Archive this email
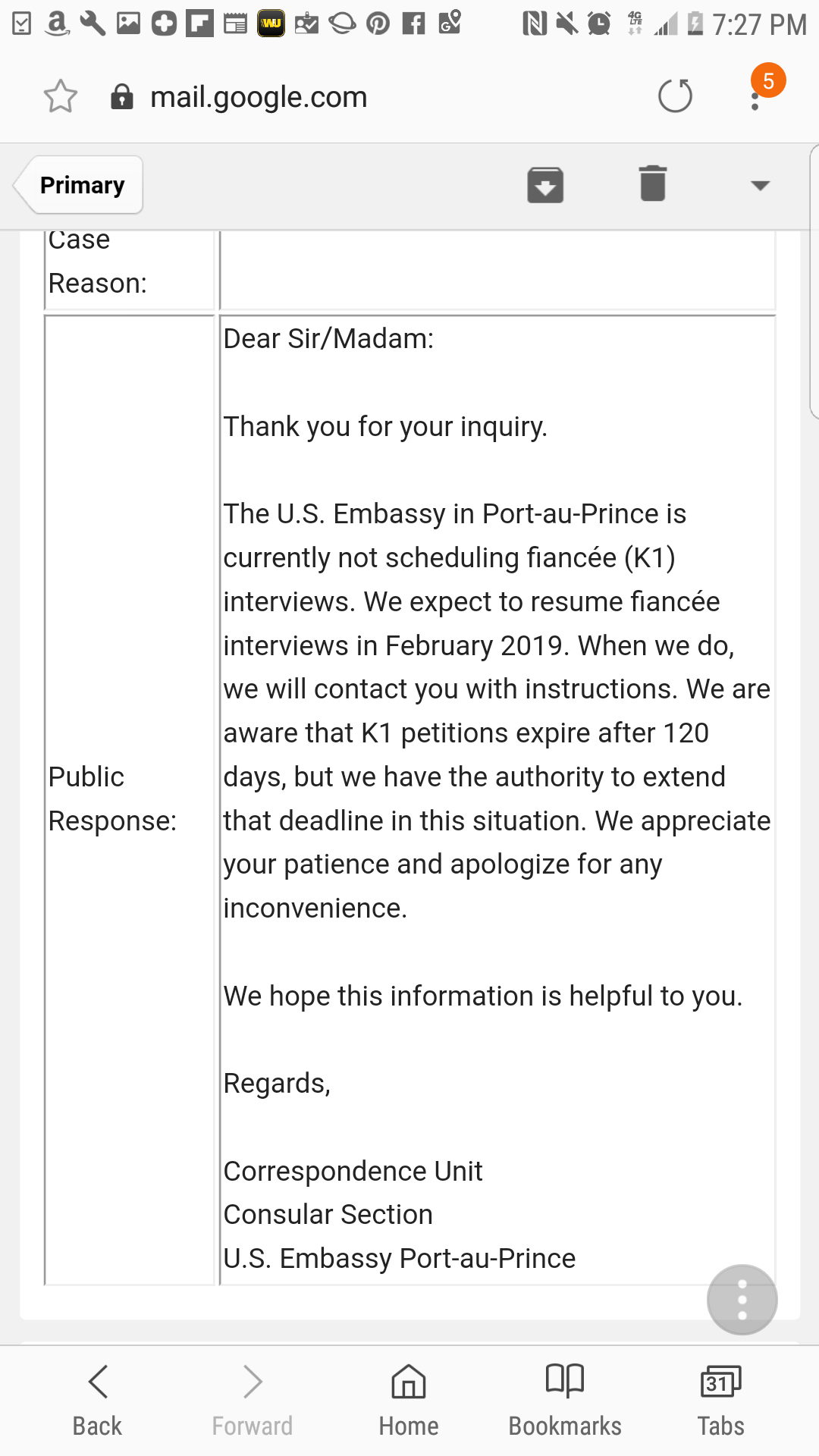This screenshot has height=1456, width=819. click(x=545, y=185)
